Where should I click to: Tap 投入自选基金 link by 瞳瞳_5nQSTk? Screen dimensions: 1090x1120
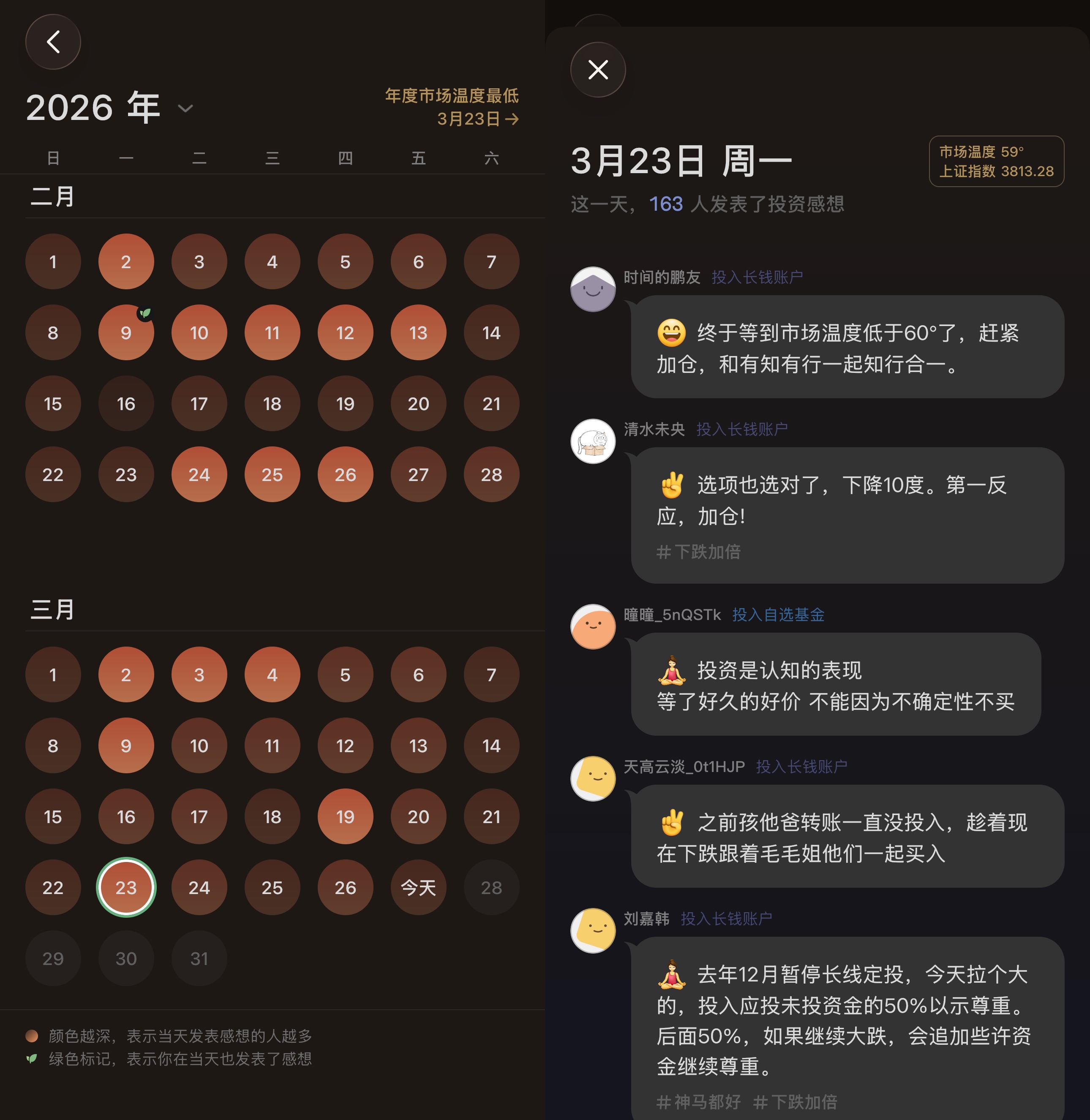click(x=778, y=614)
